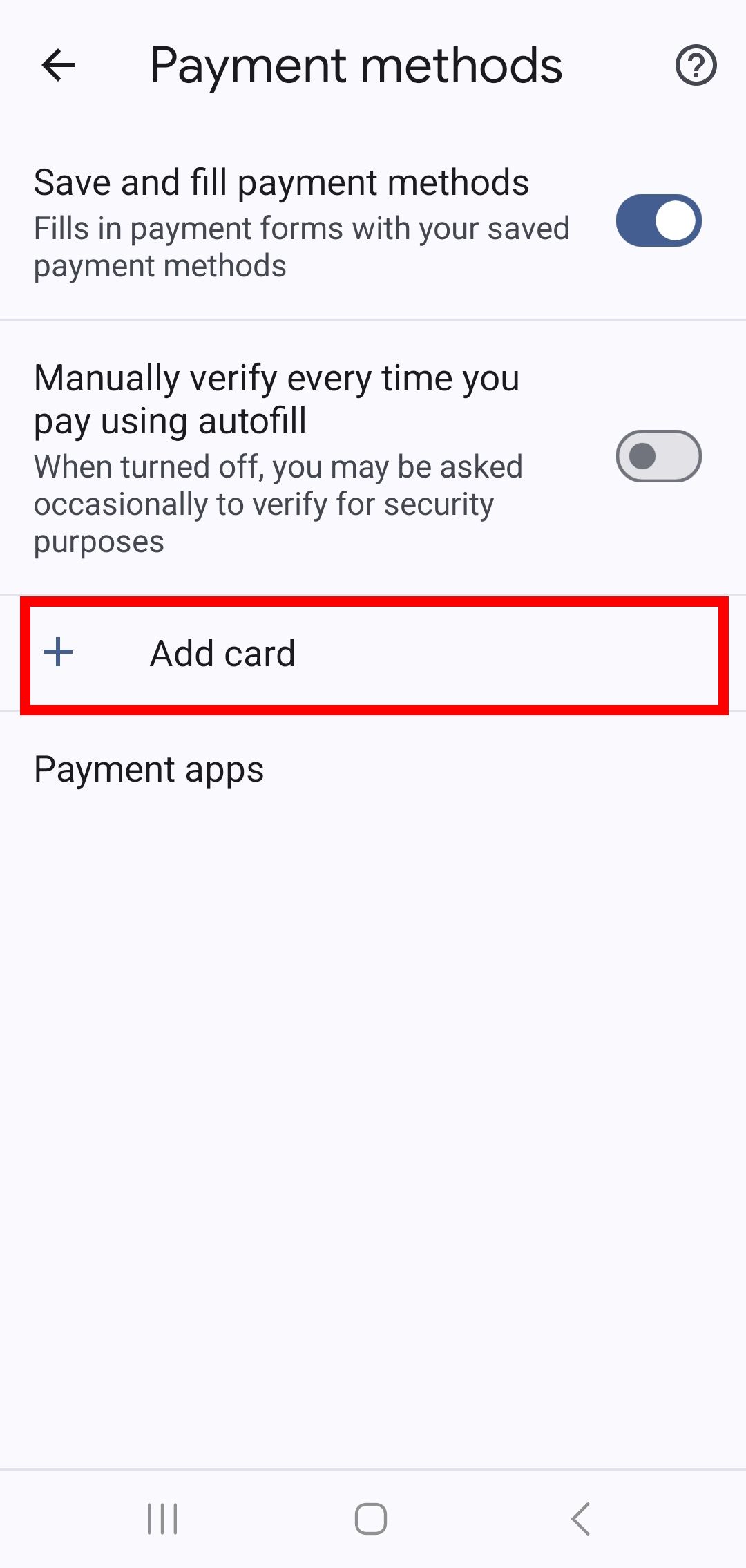Viewport: 746px width, 1568px height.
Task: Tap the Save and fill payment methods description text
Action: (x=300, y=245)
